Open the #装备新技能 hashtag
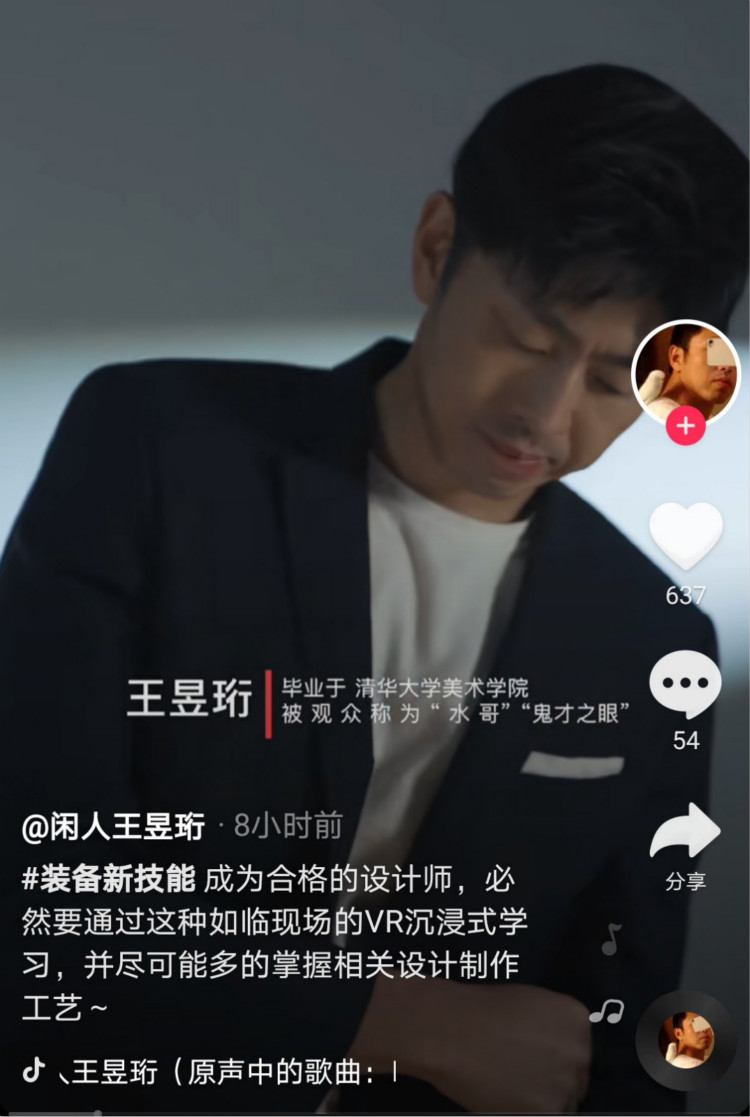 tap(108, 879)
